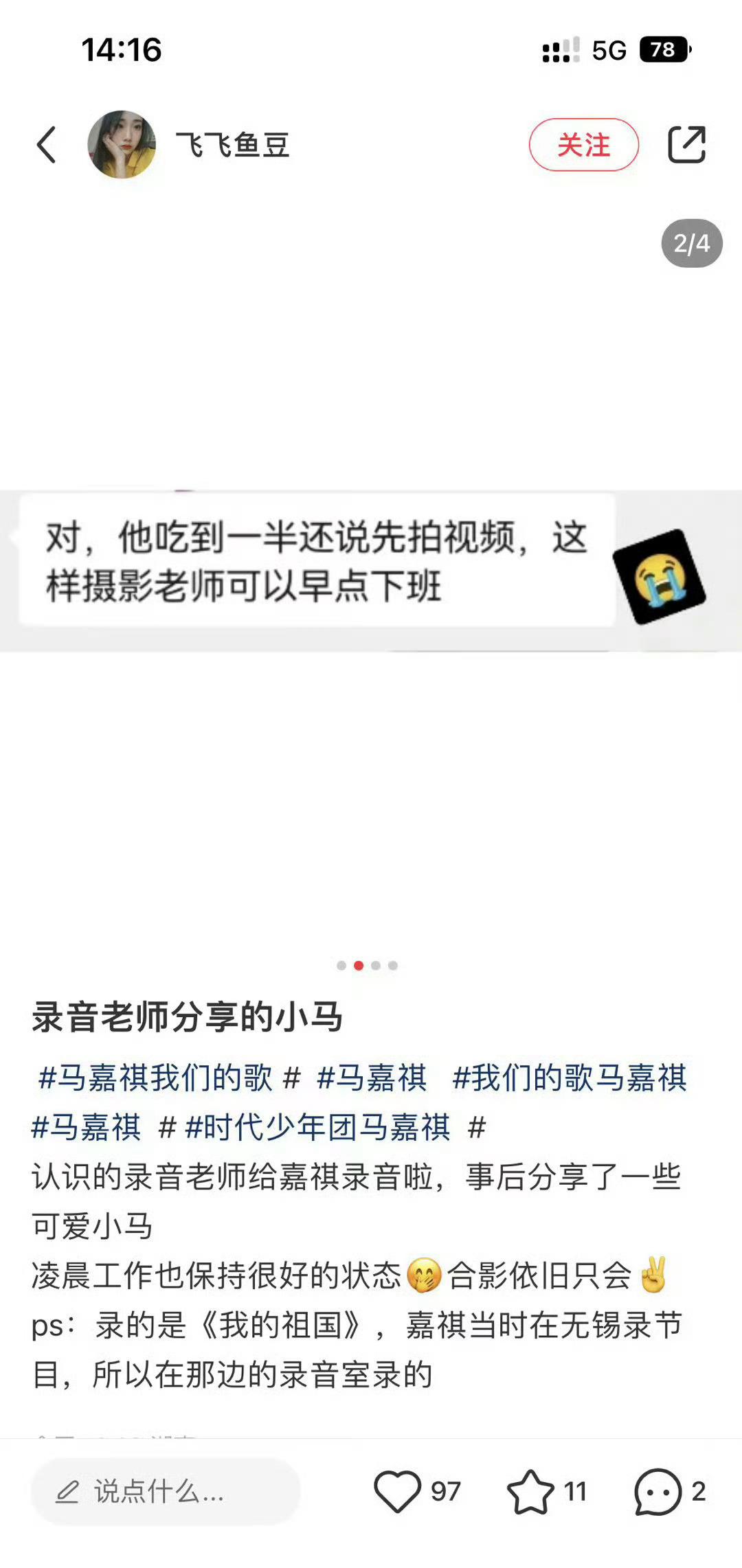Save the post with the star icon
The height and width of the screenshot is (1568, 742).
click(x=530, y=1492)
